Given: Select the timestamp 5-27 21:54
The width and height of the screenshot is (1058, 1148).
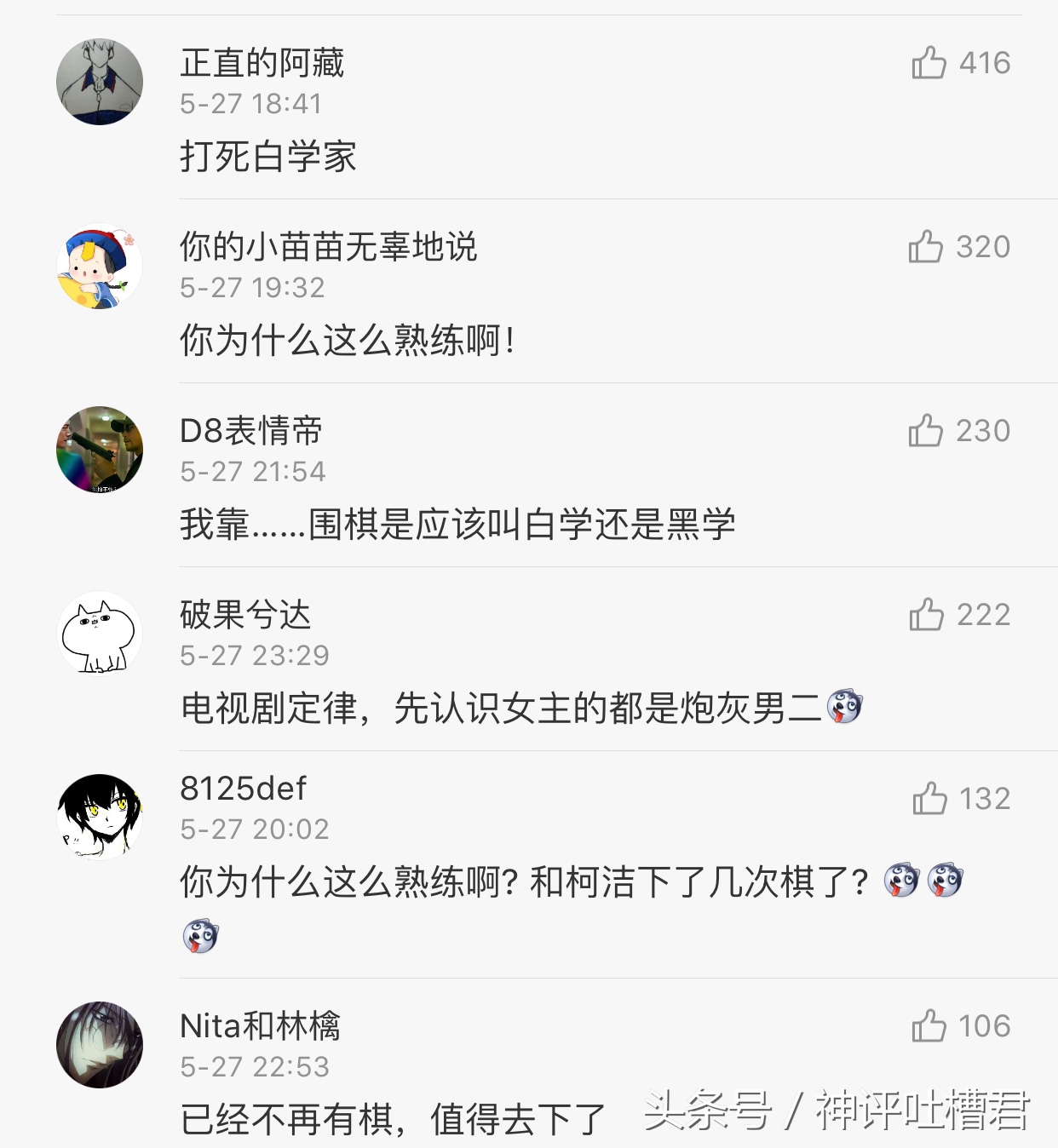Looking at the screenshot, I should point(251,470).
